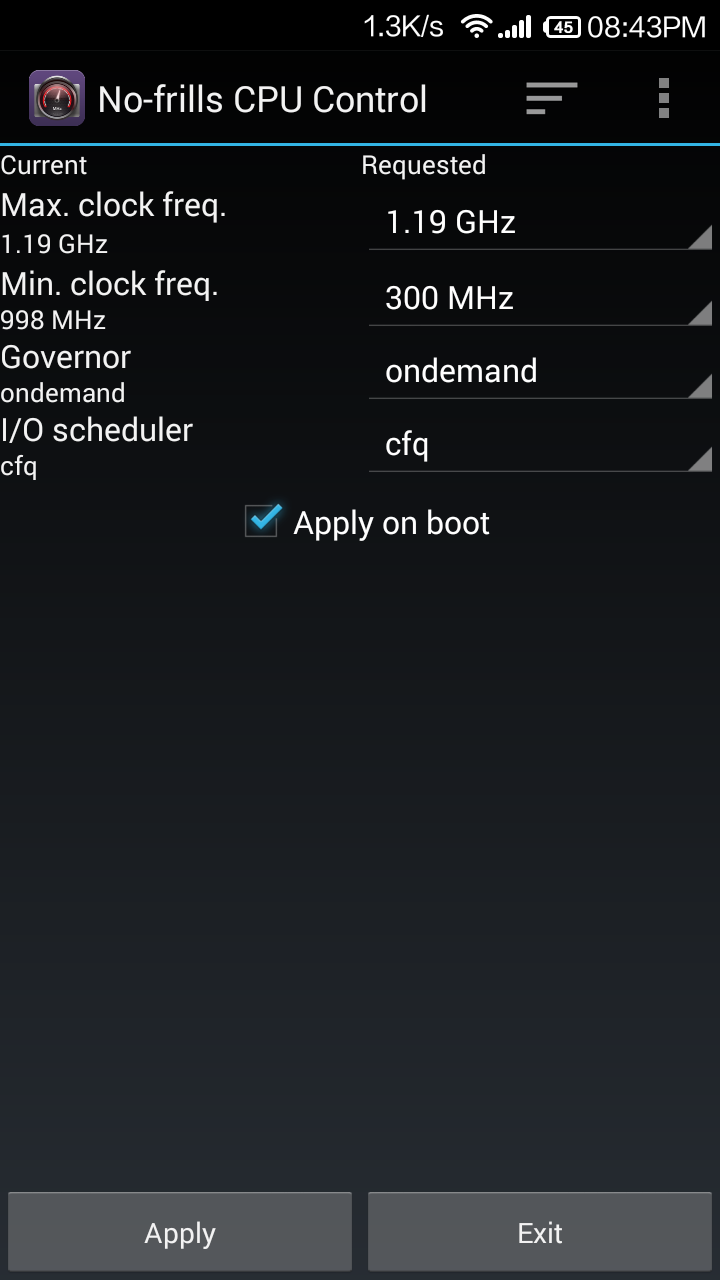Open the overflow menu

(x=663, y=99)
